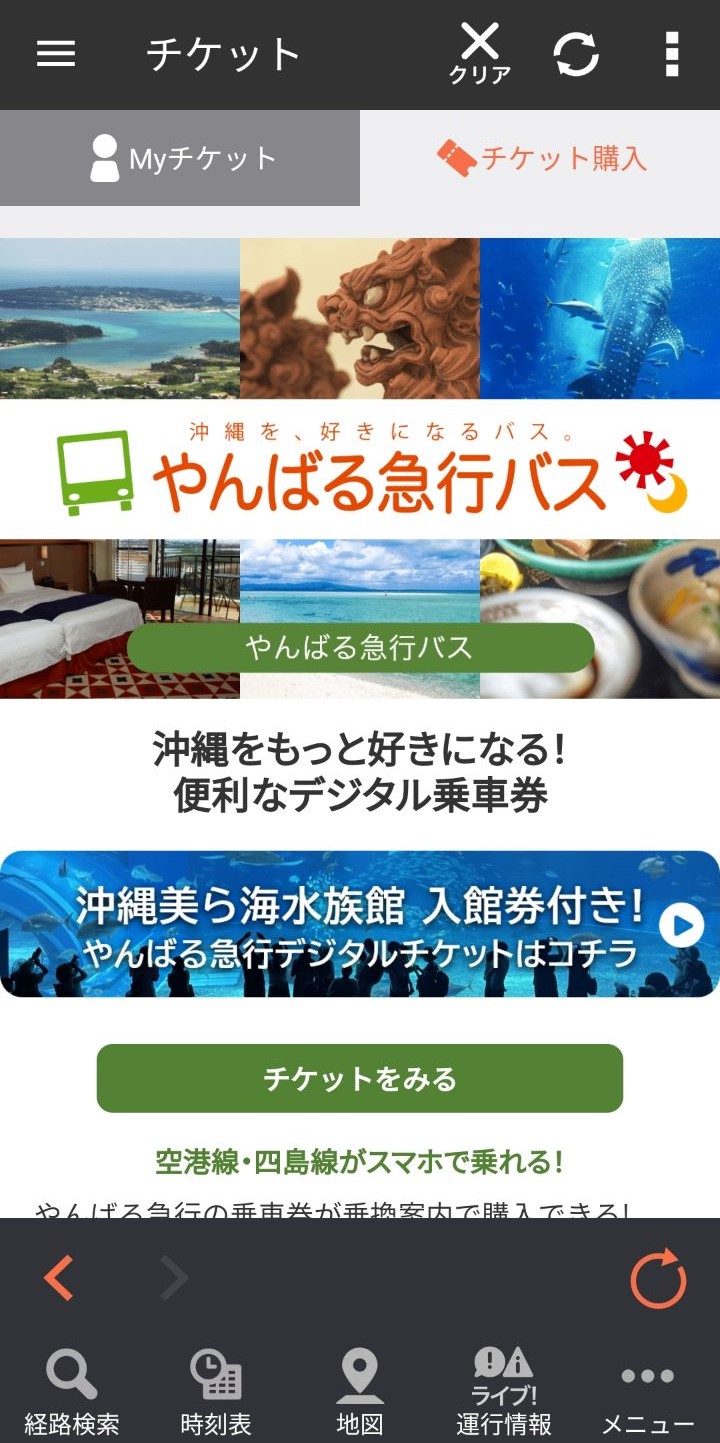Switch to the Myチケット tab

coord(180,158)
